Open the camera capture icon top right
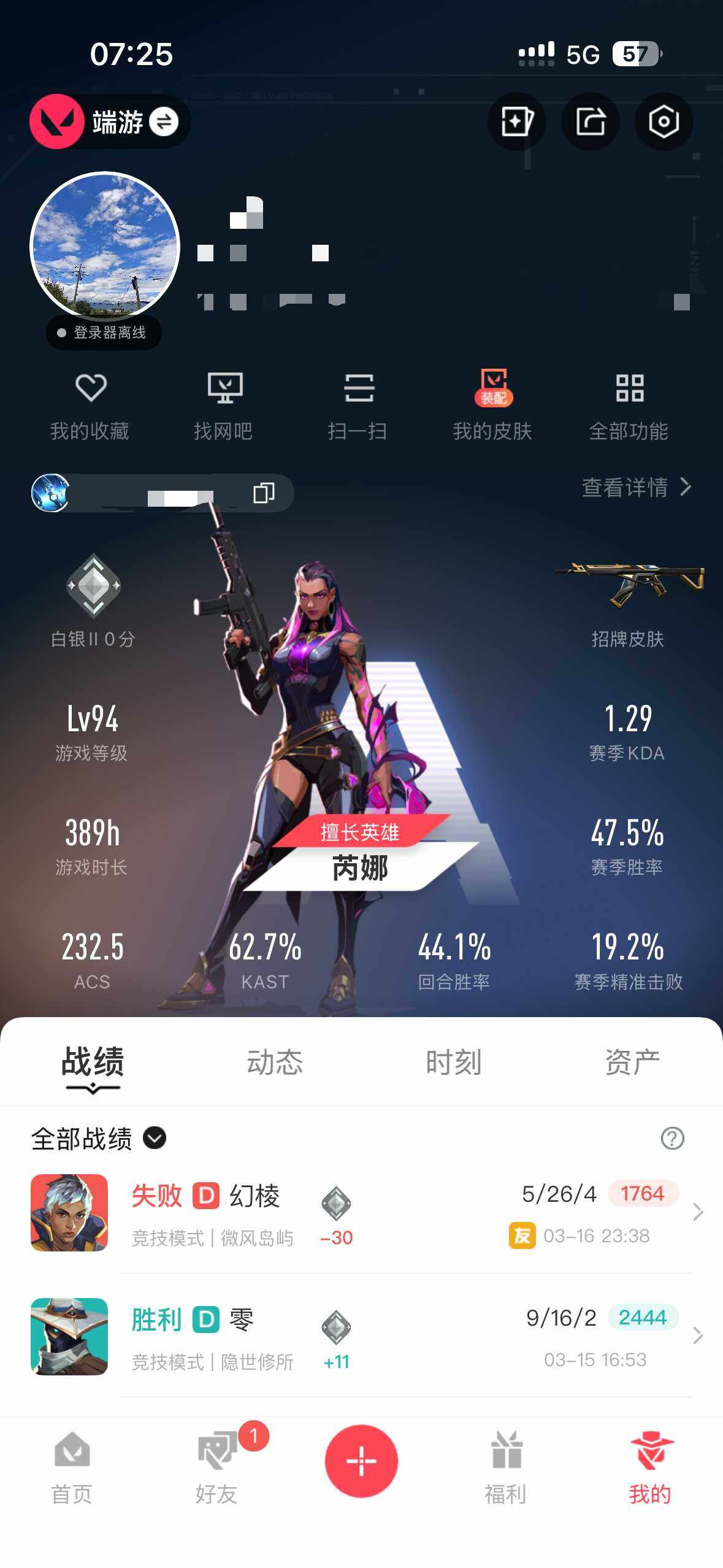This screenshot has height=1568, width=723. 664,122
